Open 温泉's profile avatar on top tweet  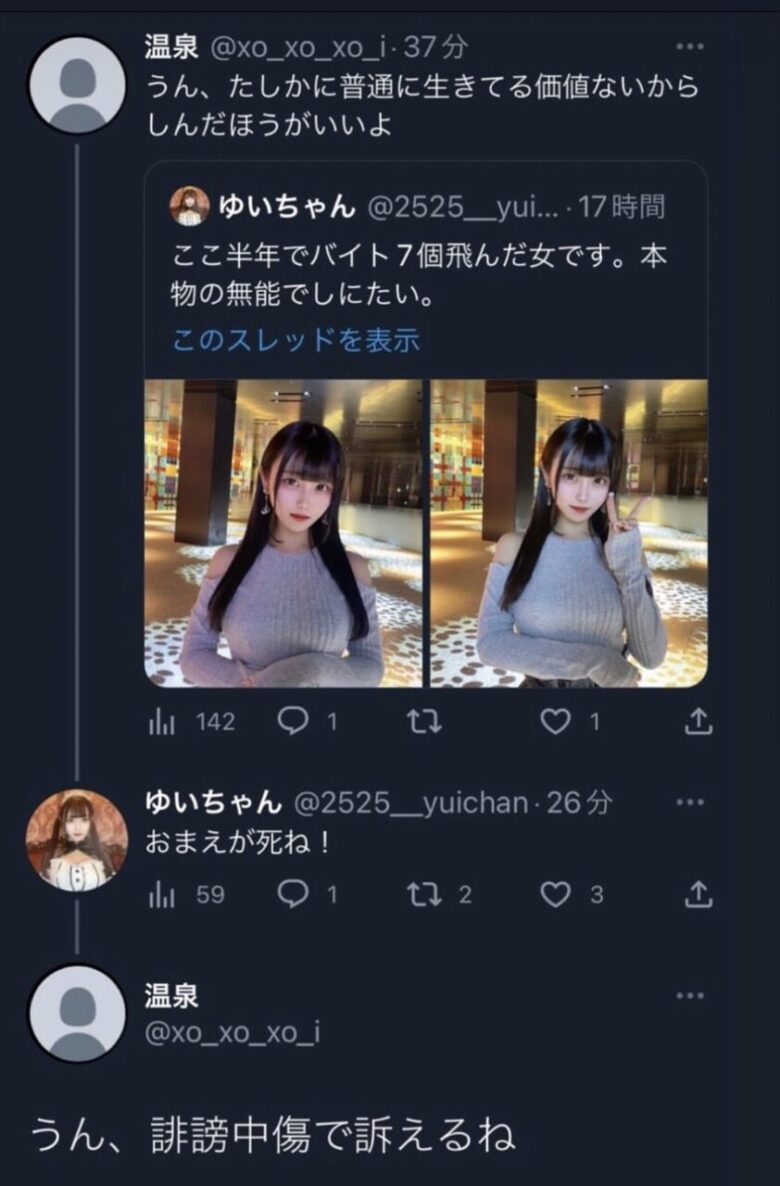click(77, 85)
